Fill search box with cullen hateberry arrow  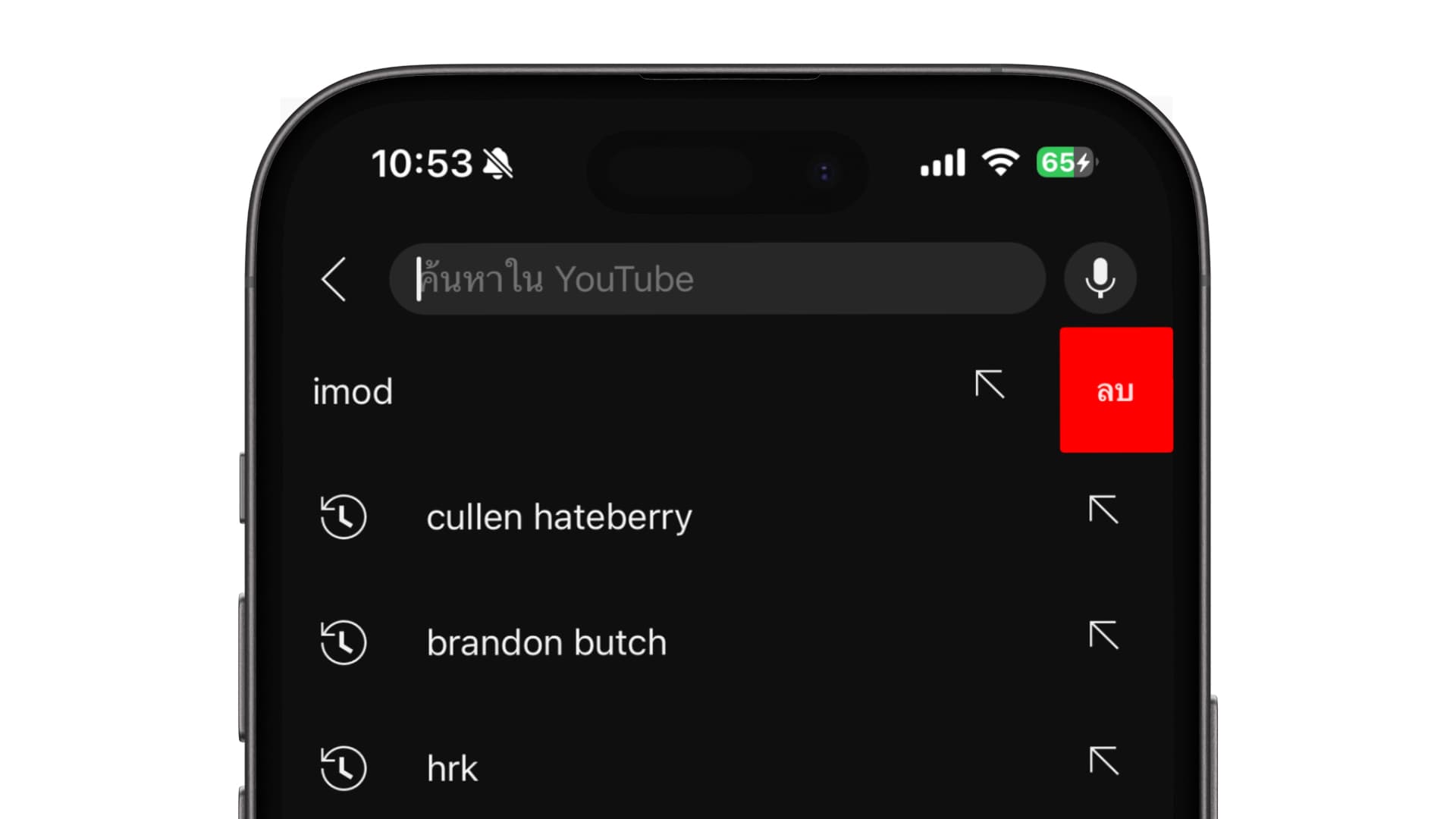point(1103,510)
